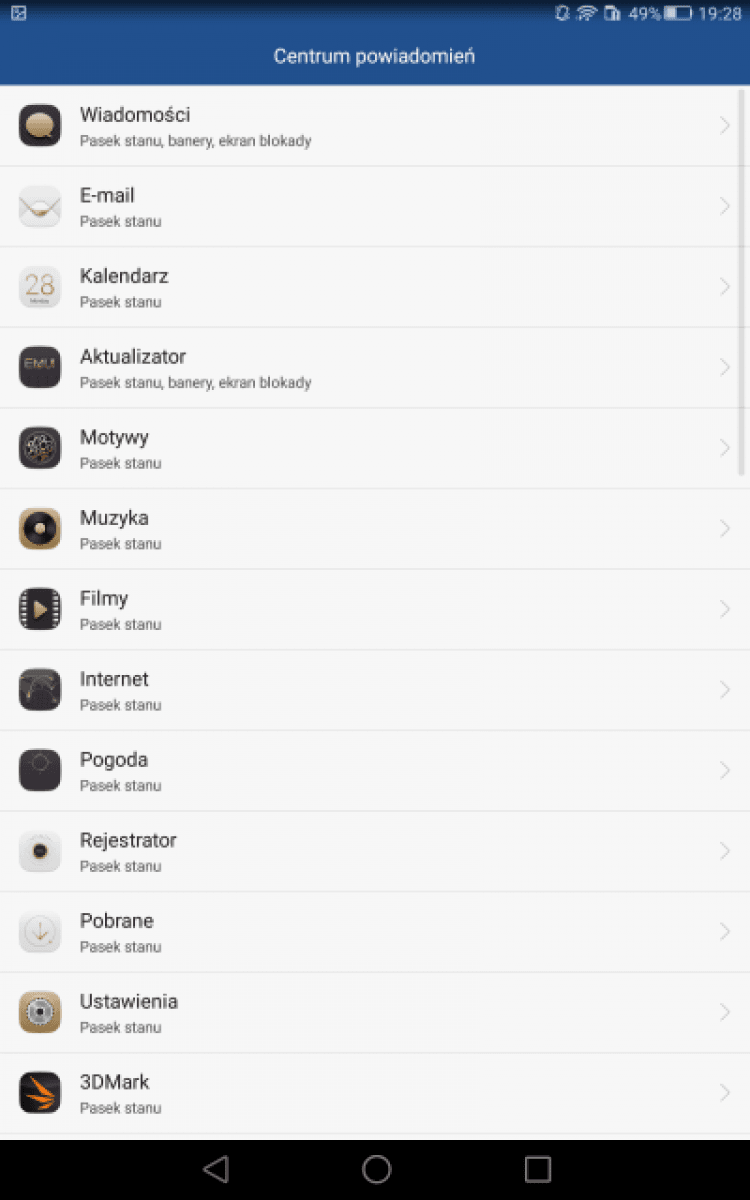This screenshot has width=750, height=1200.
Task: Open Muzyka notification settings
Action: pos(375,529)
